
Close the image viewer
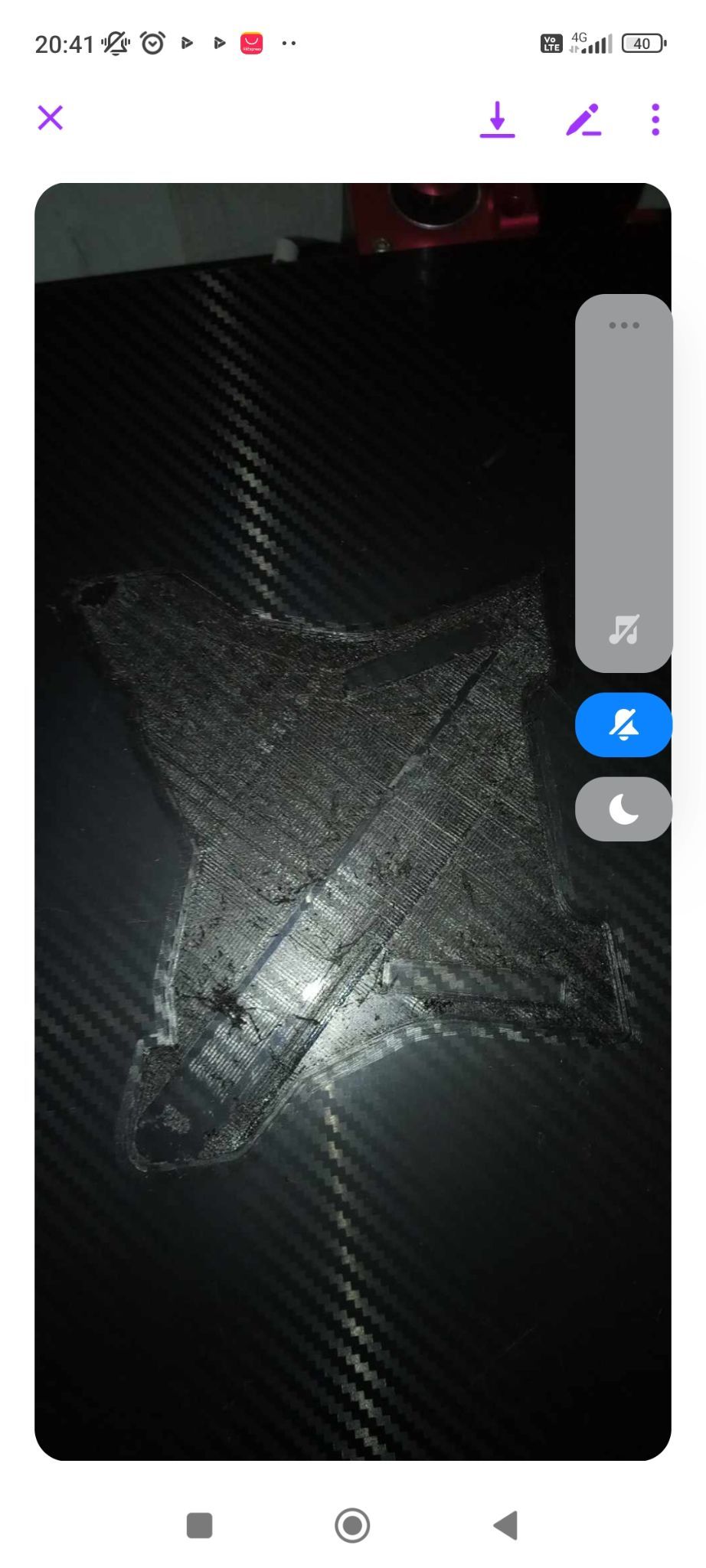click(x=51, y=119)
